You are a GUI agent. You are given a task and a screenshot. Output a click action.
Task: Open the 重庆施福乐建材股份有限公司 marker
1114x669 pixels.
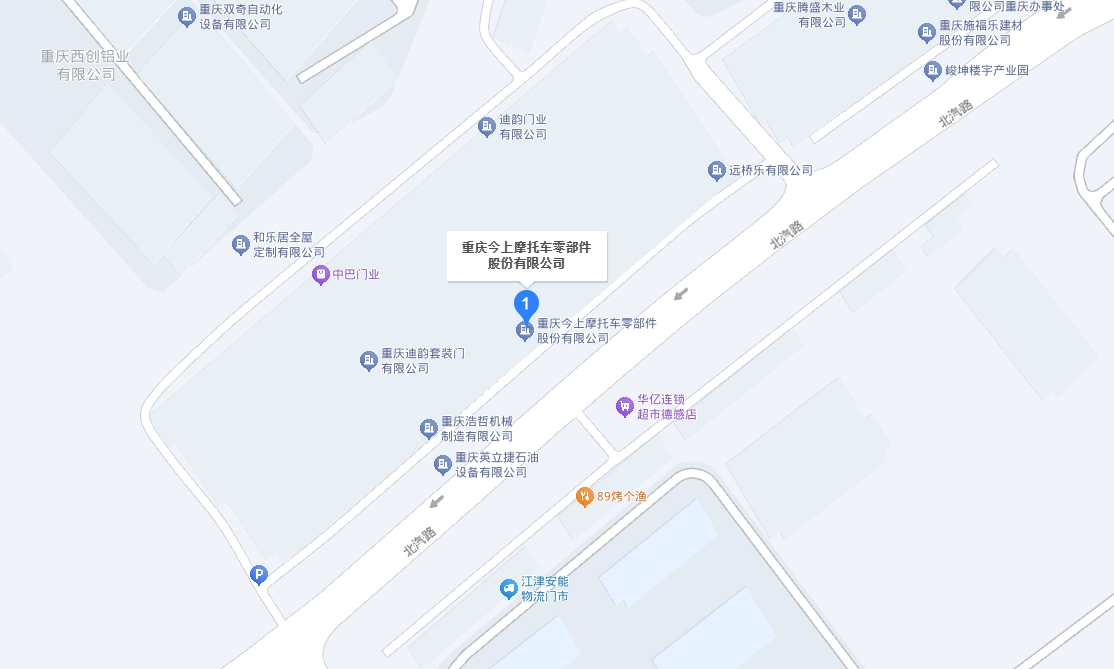coord(926,32)
